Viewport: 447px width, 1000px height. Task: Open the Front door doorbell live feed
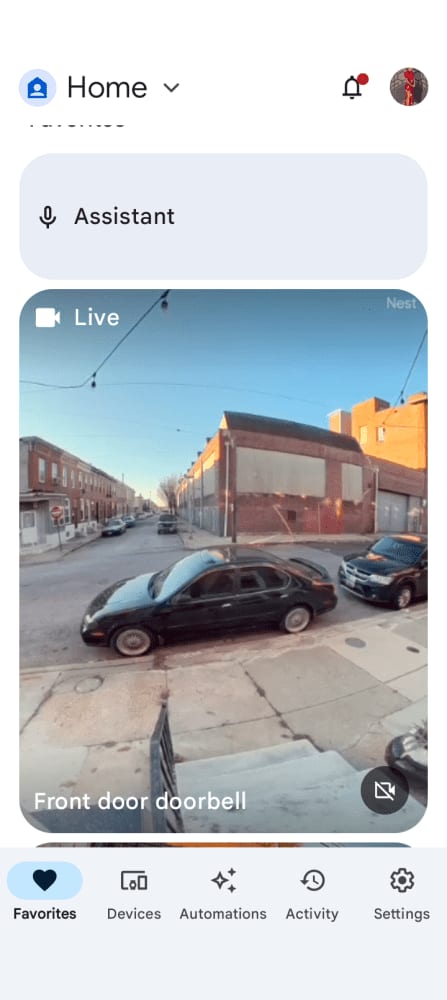(x=223, y=561)
